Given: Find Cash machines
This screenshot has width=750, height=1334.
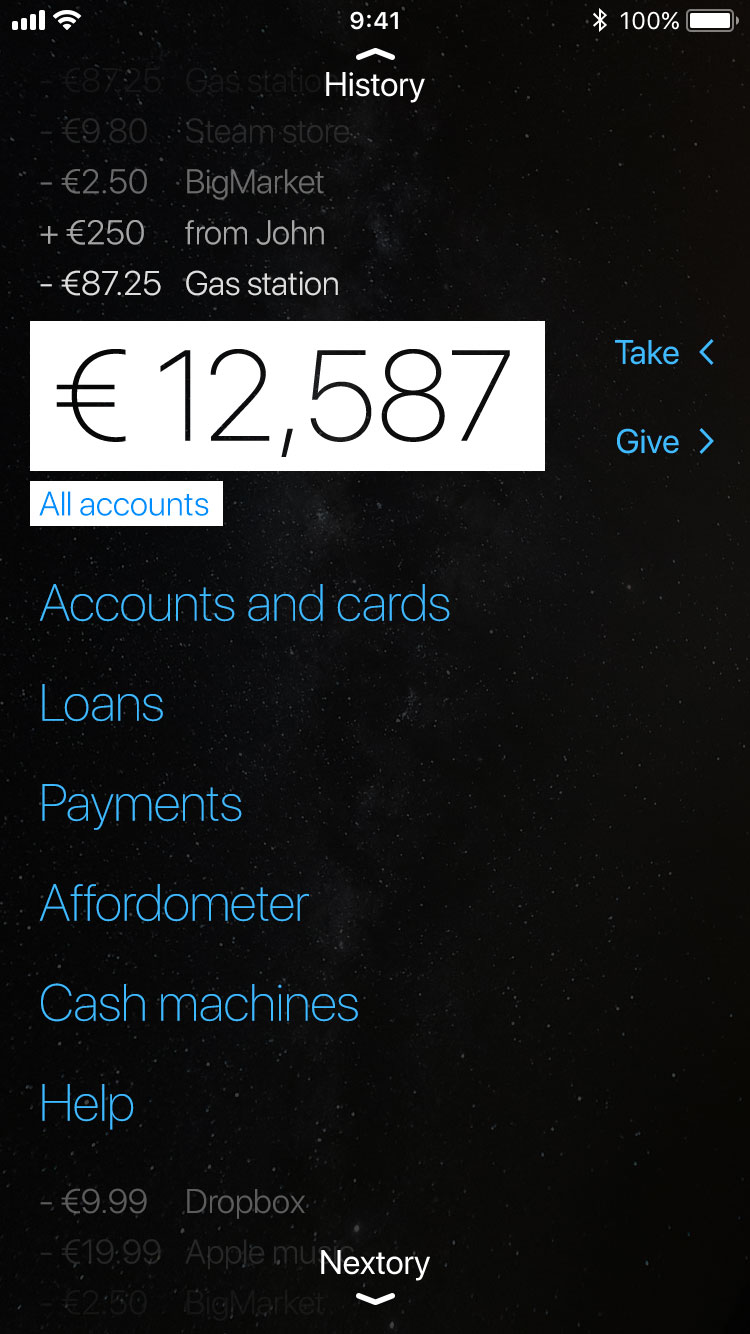Looking at the screenshot, I should click(199, 1004).
